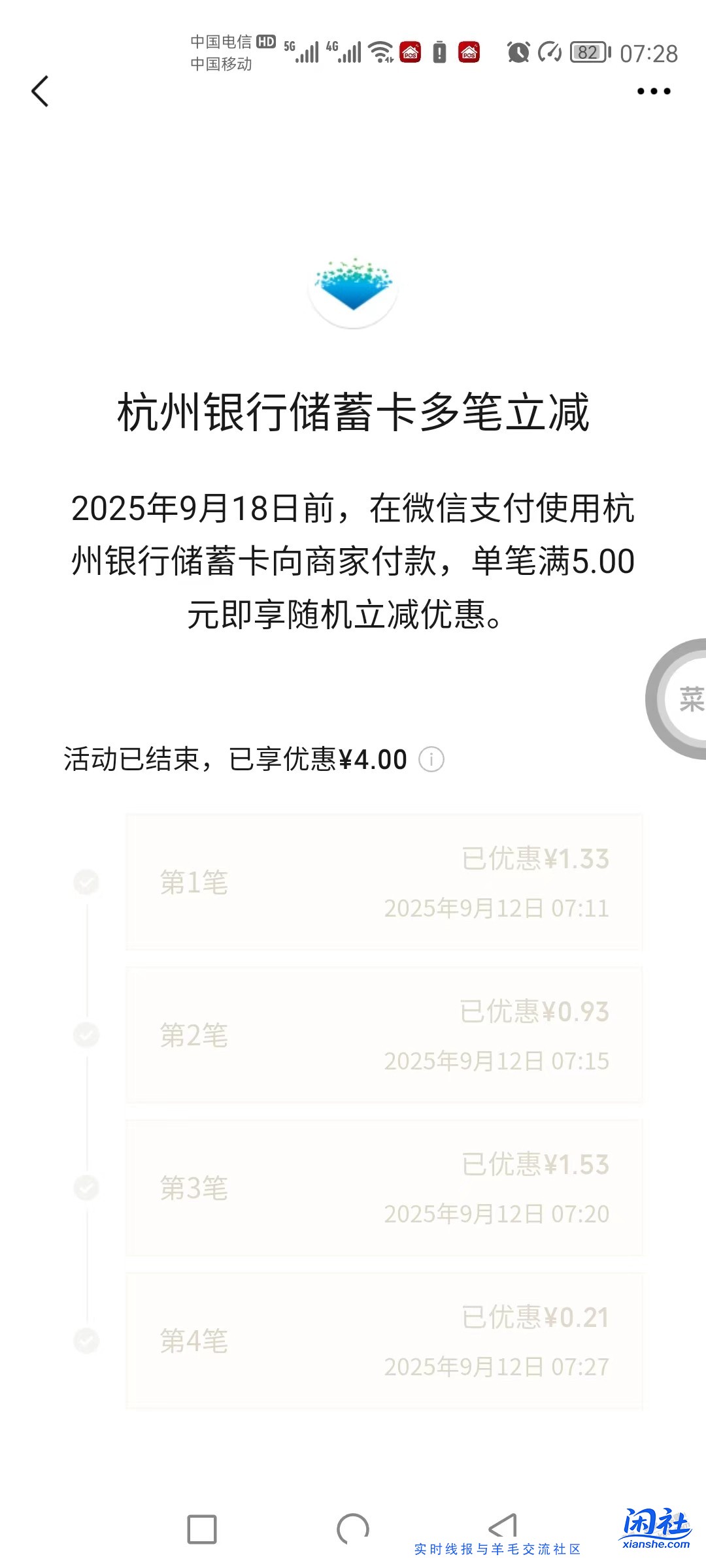Image resolution: width=706 pixels, height=1568 pixels.
Task: Tap the info icon beside 已享优惠¥4.00
Action: pyautogui.click(x=433, y=760)
